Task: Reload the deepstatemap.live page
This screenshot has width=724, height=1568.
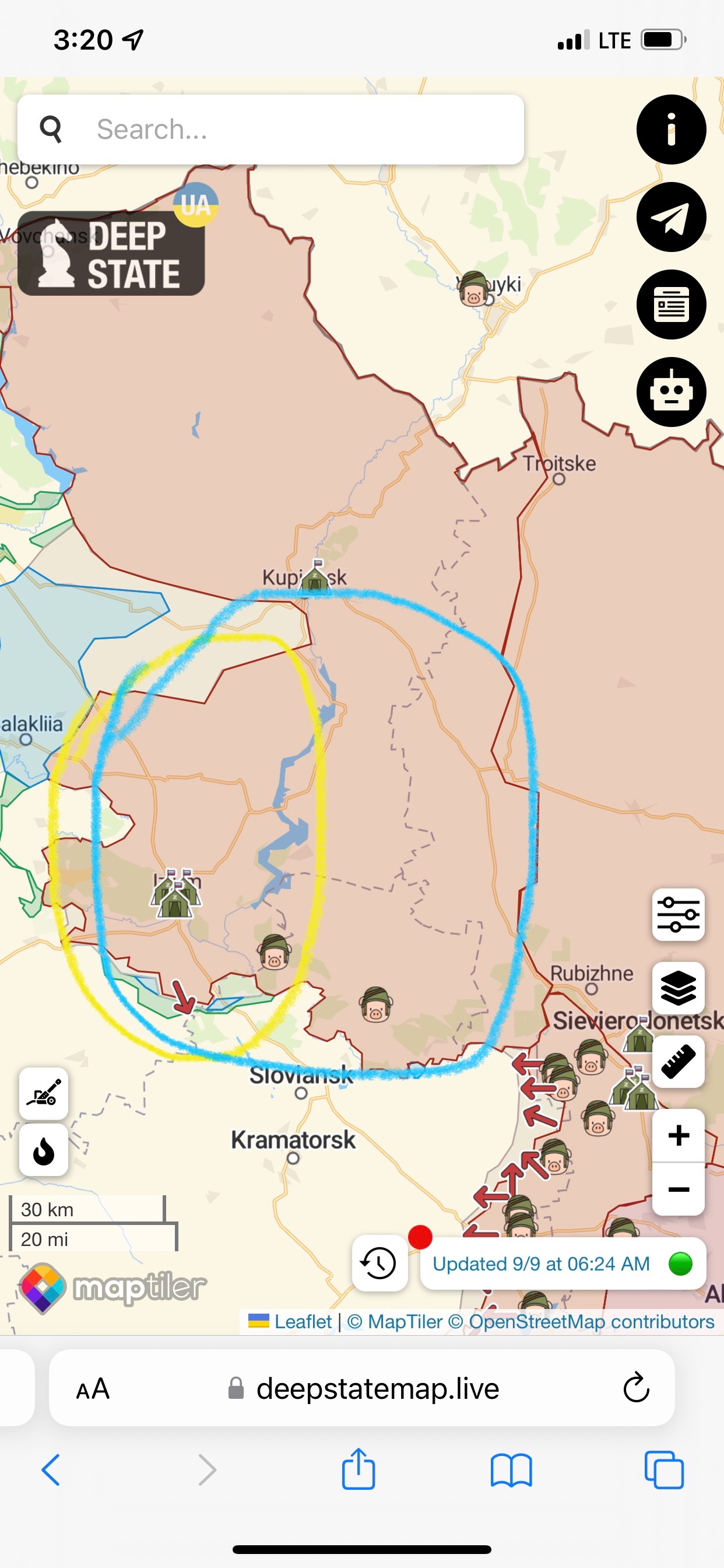Action: [636, 1388]
